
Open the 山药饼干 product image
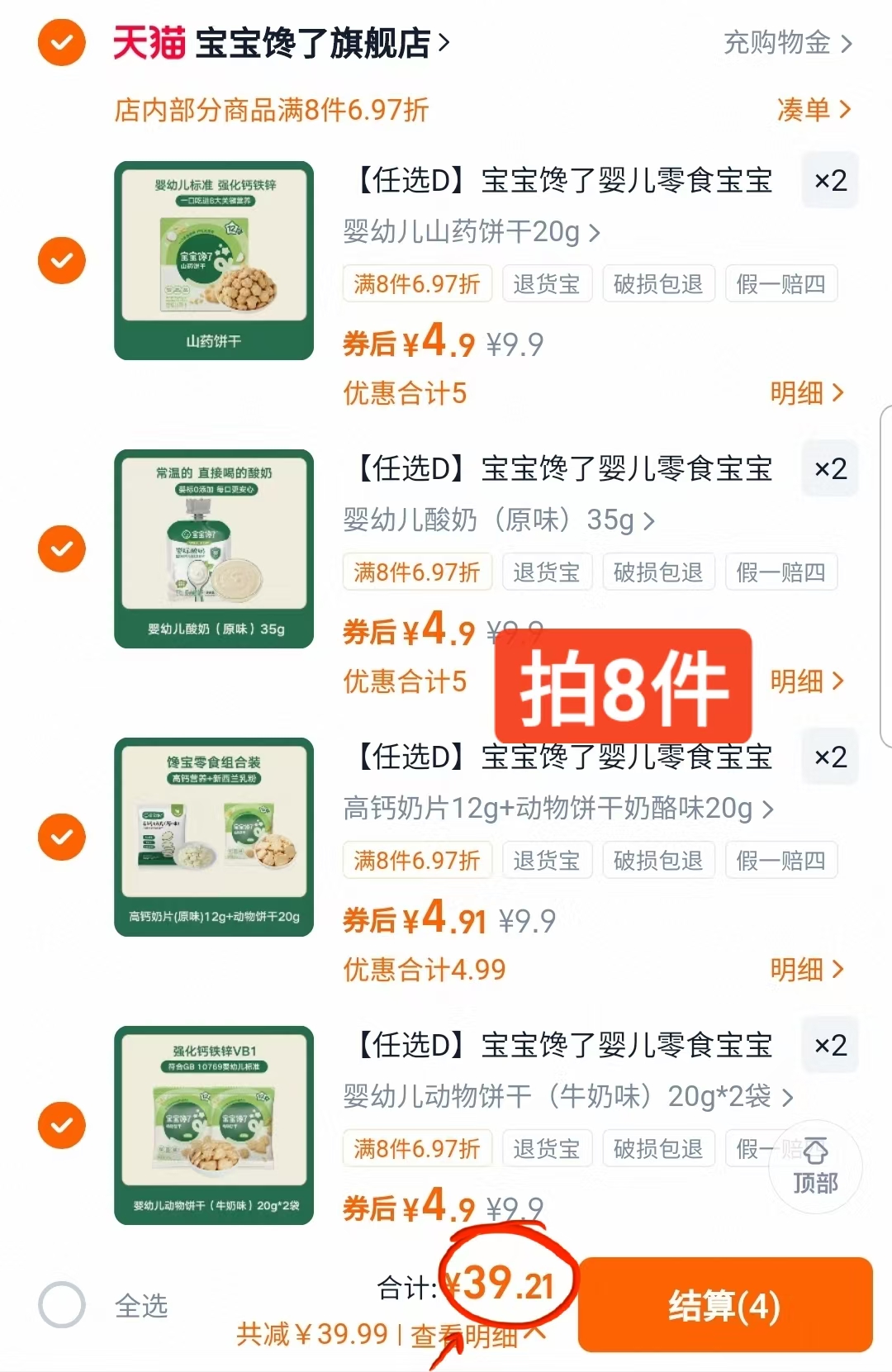coord(214,260)
